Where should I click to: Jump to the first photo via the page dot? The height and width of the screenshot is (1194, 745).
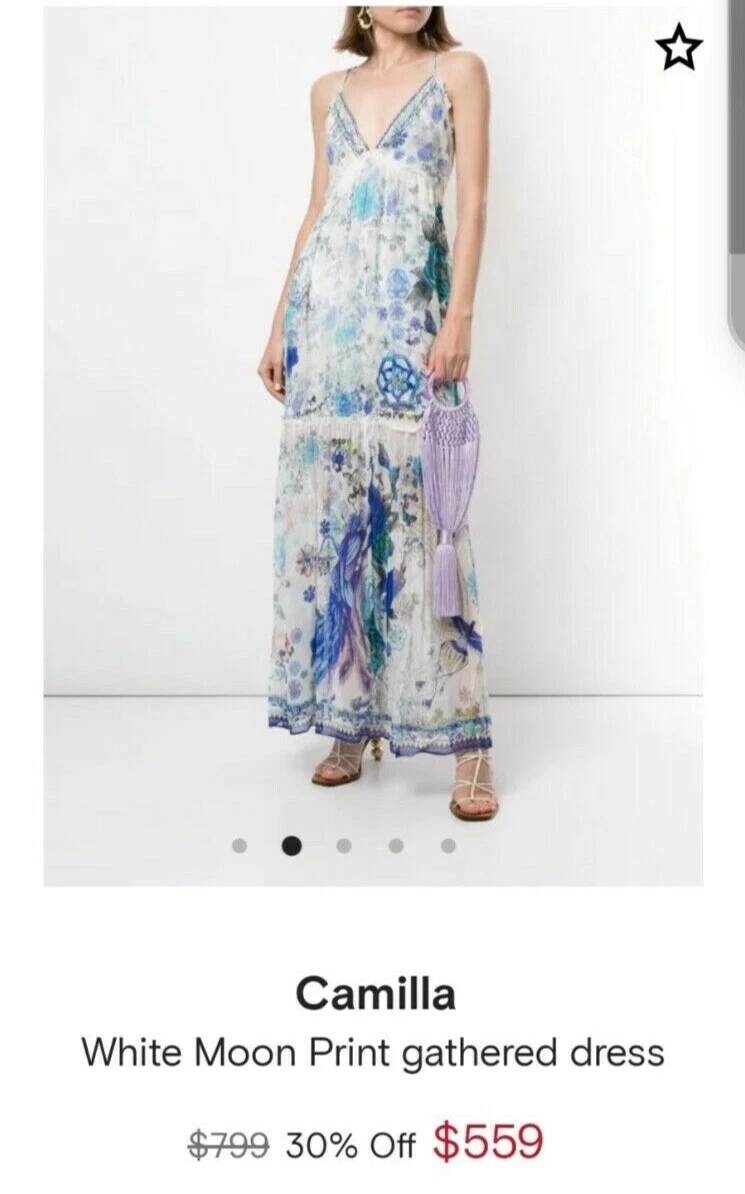coord(239,845)
